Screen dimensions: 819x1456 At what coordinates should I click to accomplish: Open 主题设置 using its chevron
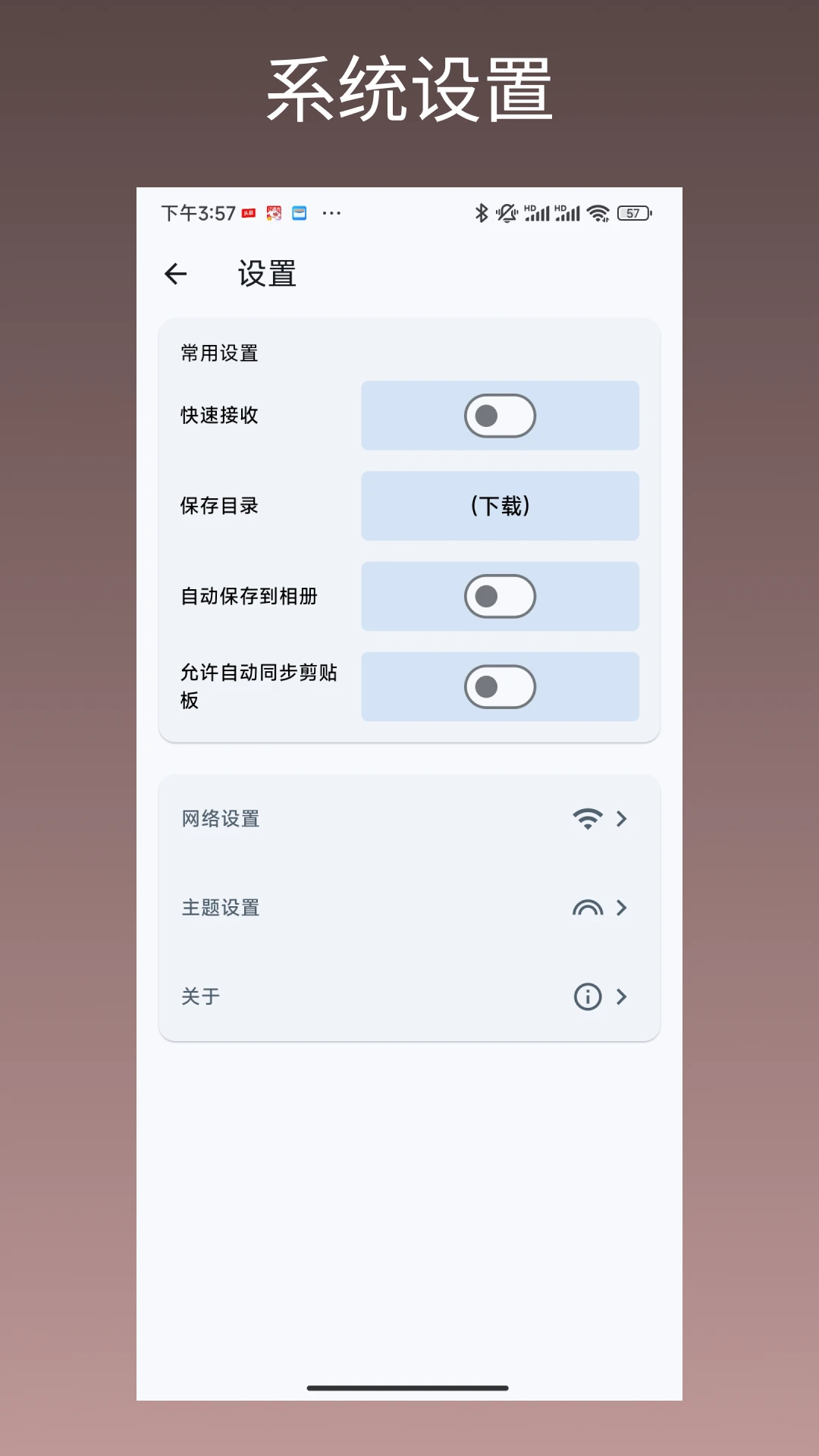pyautogui.click(x=622, y=908)
